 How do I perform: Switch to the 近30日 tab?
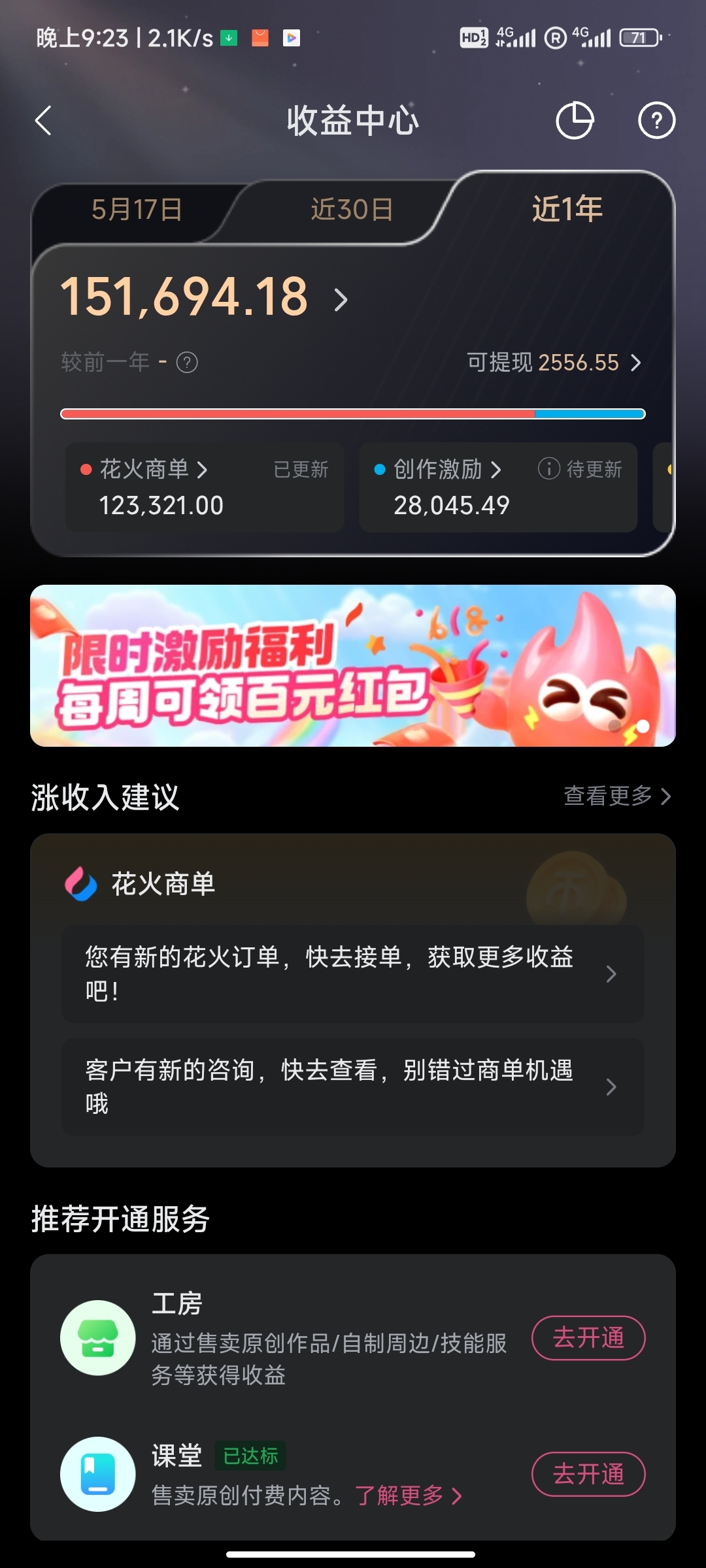click(x=352, y=210)
